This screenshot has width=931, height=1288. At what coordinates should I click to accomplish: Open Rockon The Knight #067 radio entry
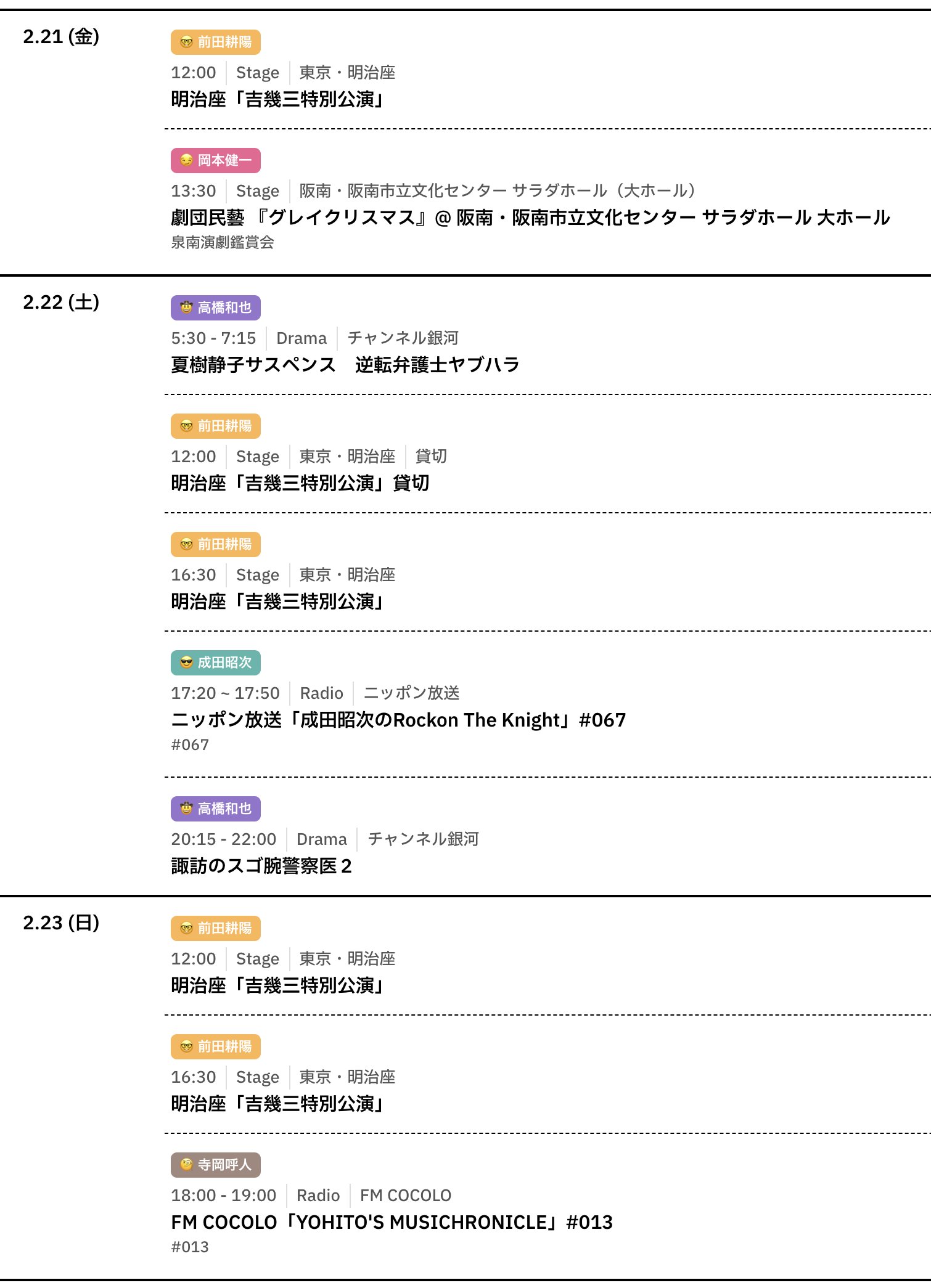point(398,720)
